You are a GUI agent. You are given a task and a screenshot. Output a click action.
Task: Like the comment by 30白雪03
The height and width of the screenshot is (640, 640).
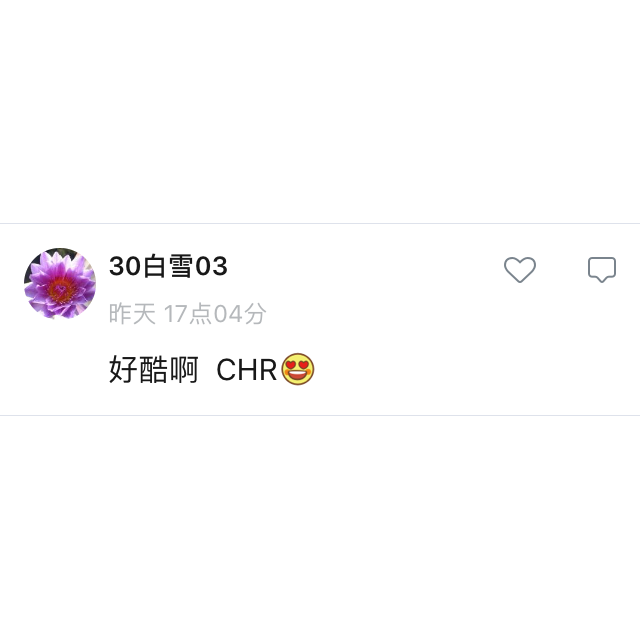(x=519, y=269)
